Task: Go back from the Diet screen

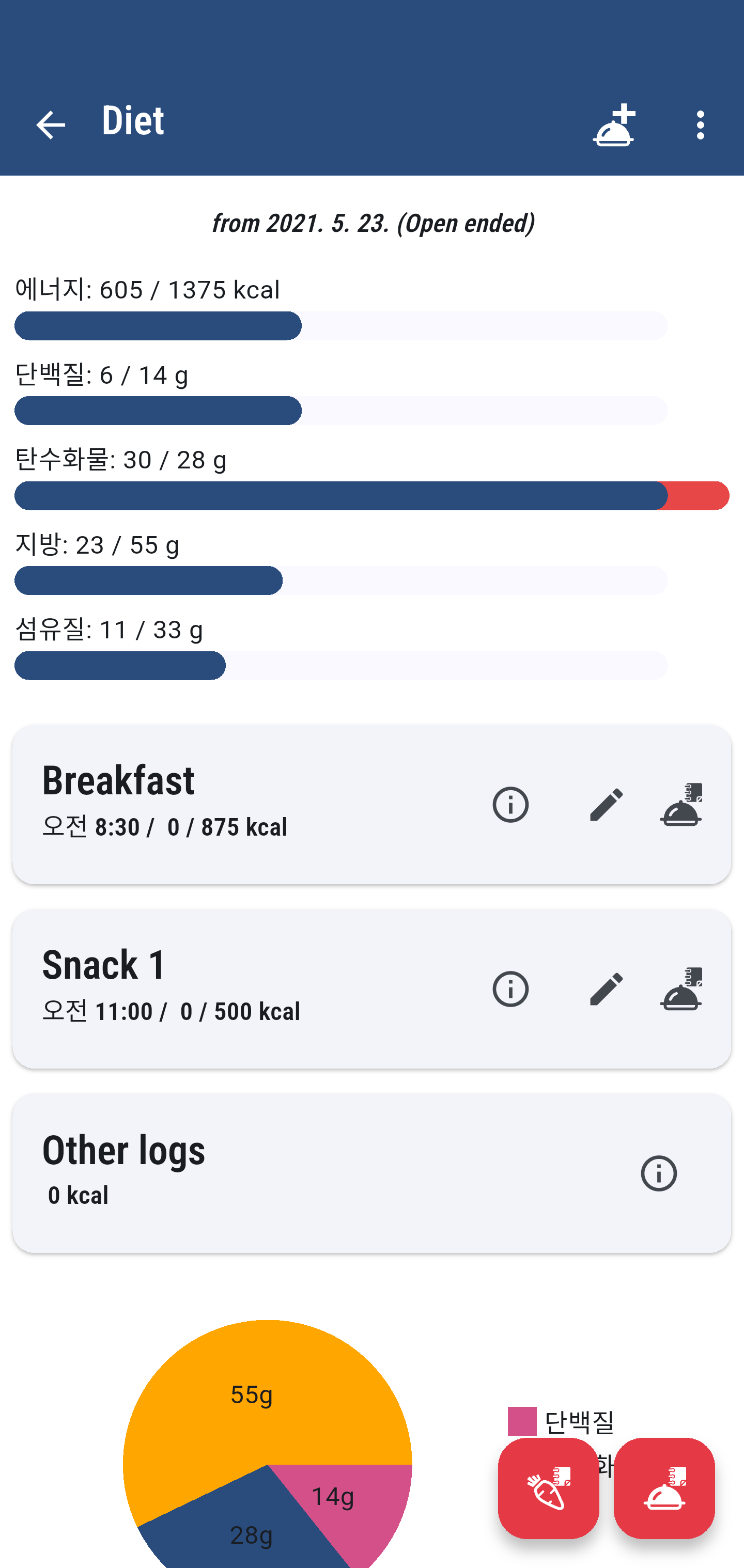Action: point(51,126)
